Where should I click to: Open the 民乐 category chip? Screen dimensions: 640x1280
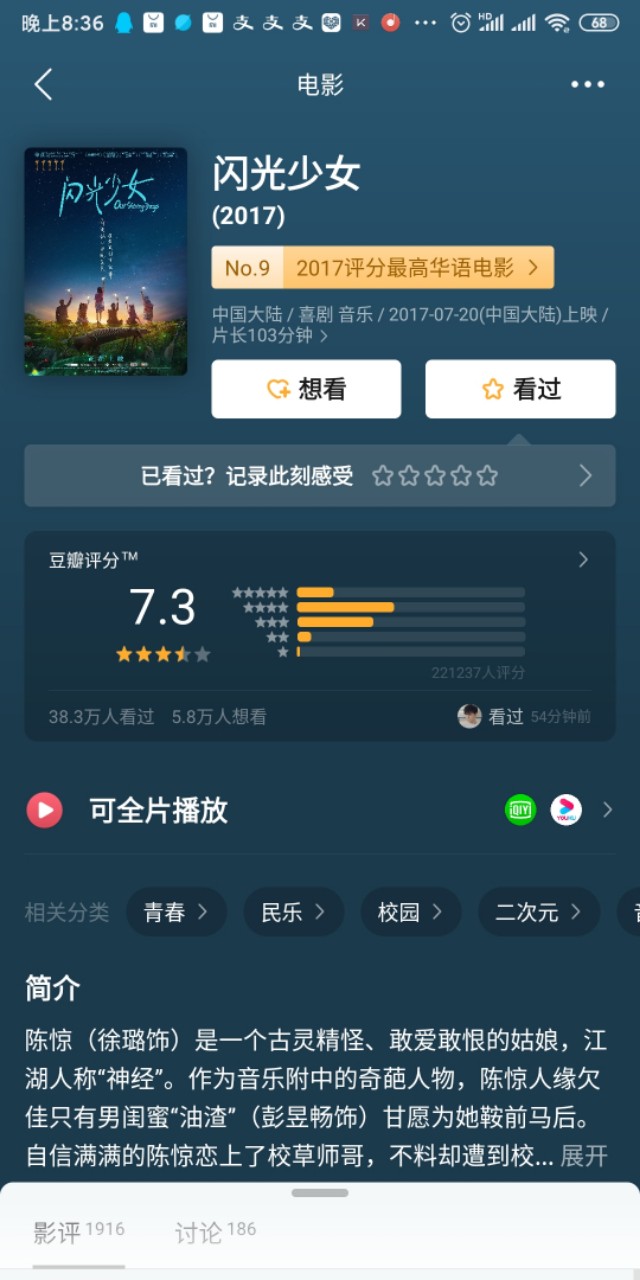click(x=293, y=912)
